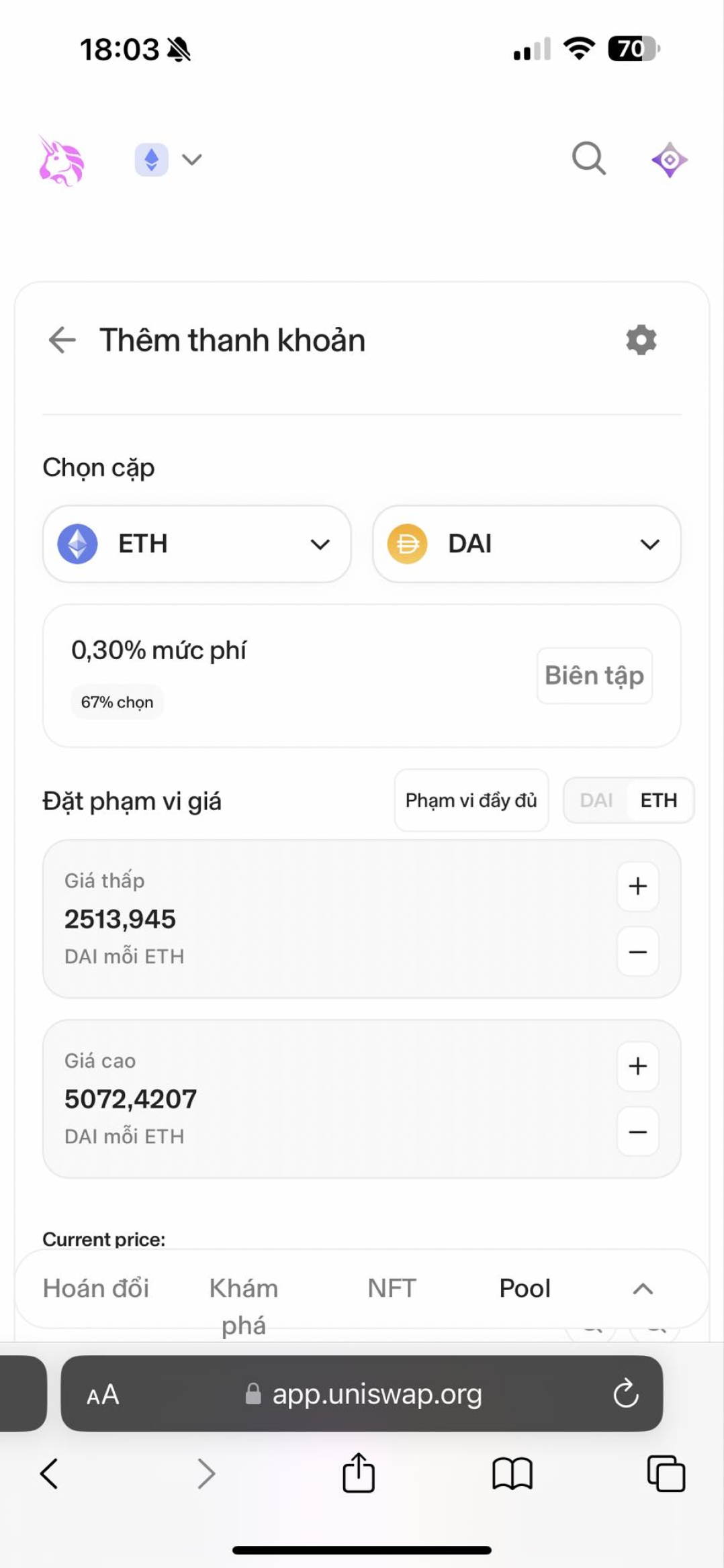Open the DAI token selector
This screenshot has height=1568, width=724.
click(526, 544)
